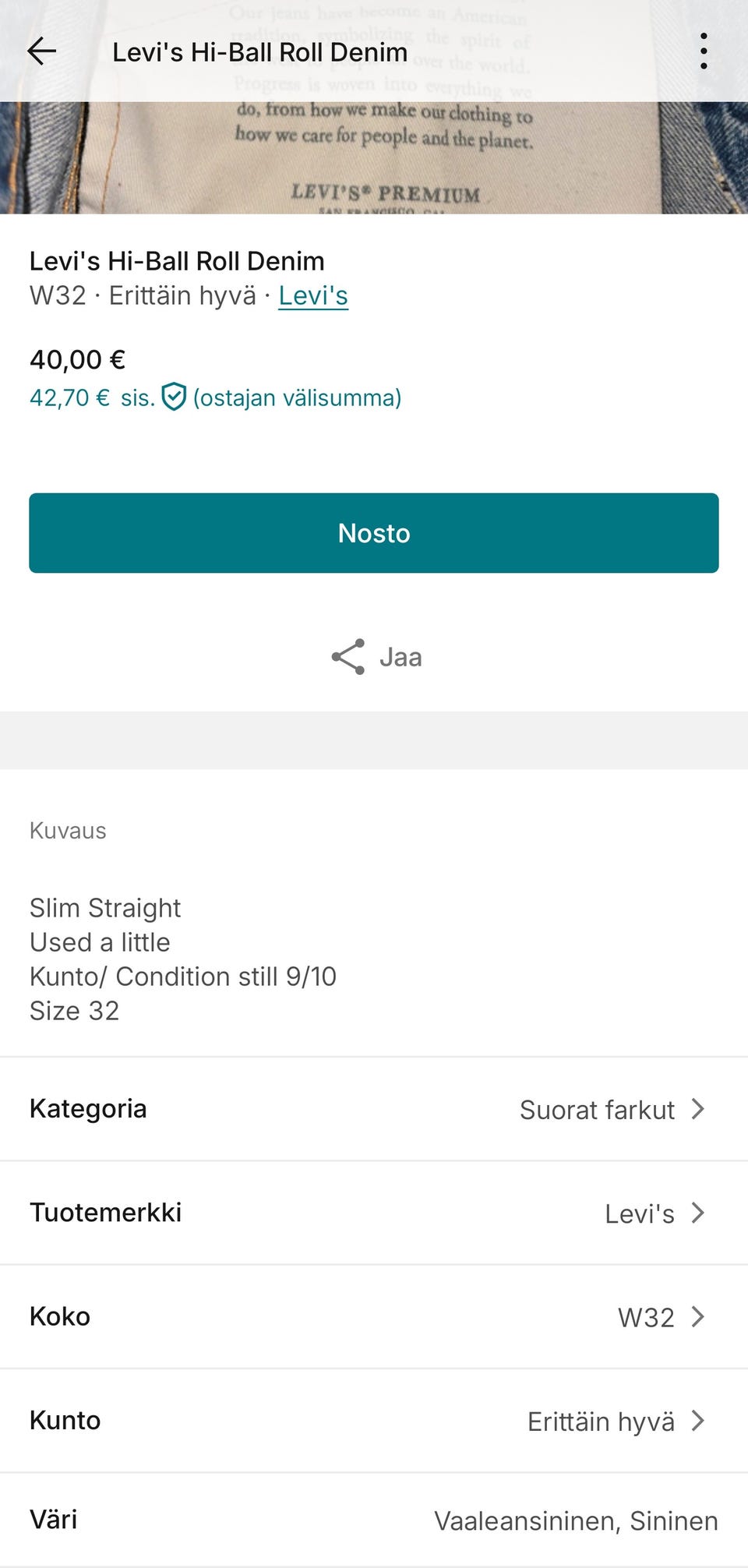The height and width of the screenshot is (1568, 748).
Task: Open the Levi's brand link under the title
Action: click(313, 295)
